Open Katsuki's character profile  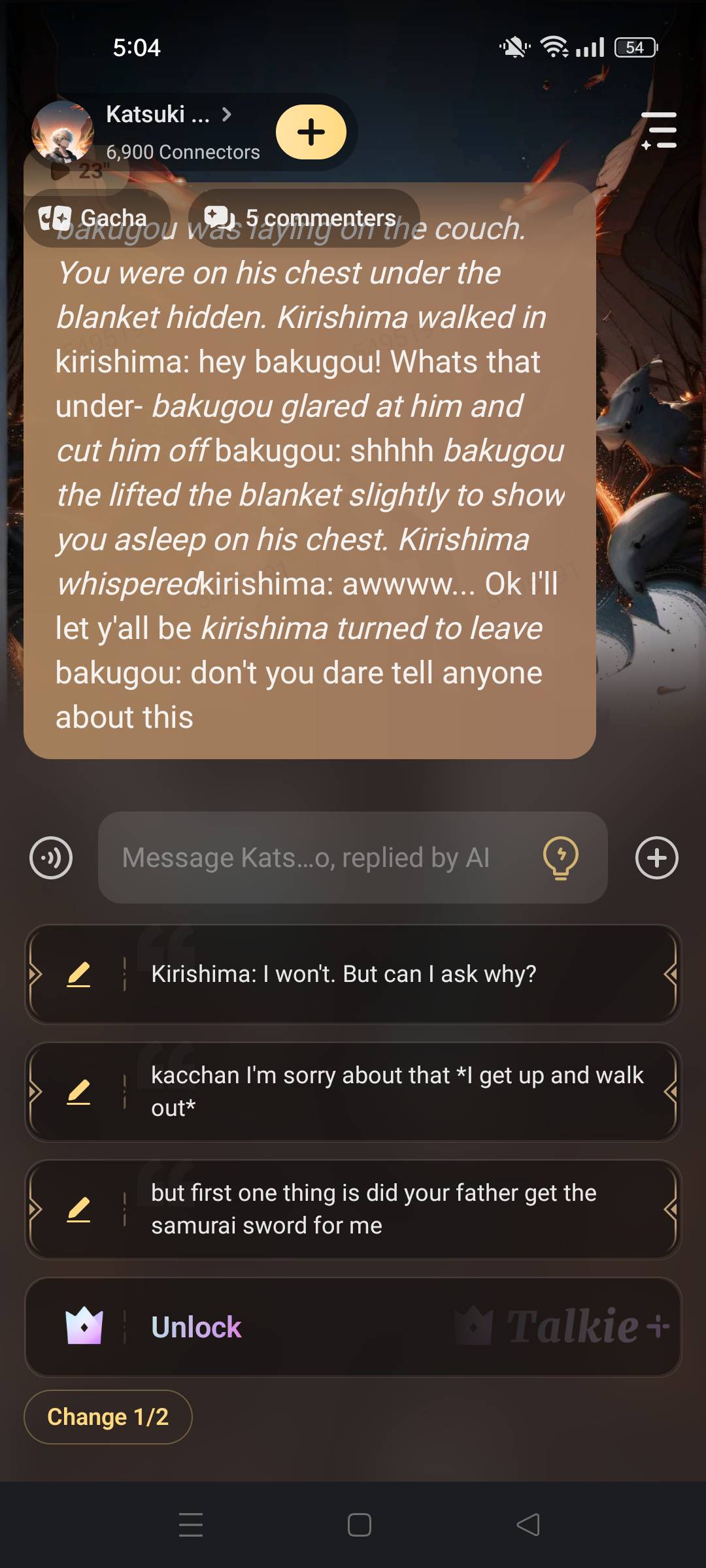pos(157,116)
